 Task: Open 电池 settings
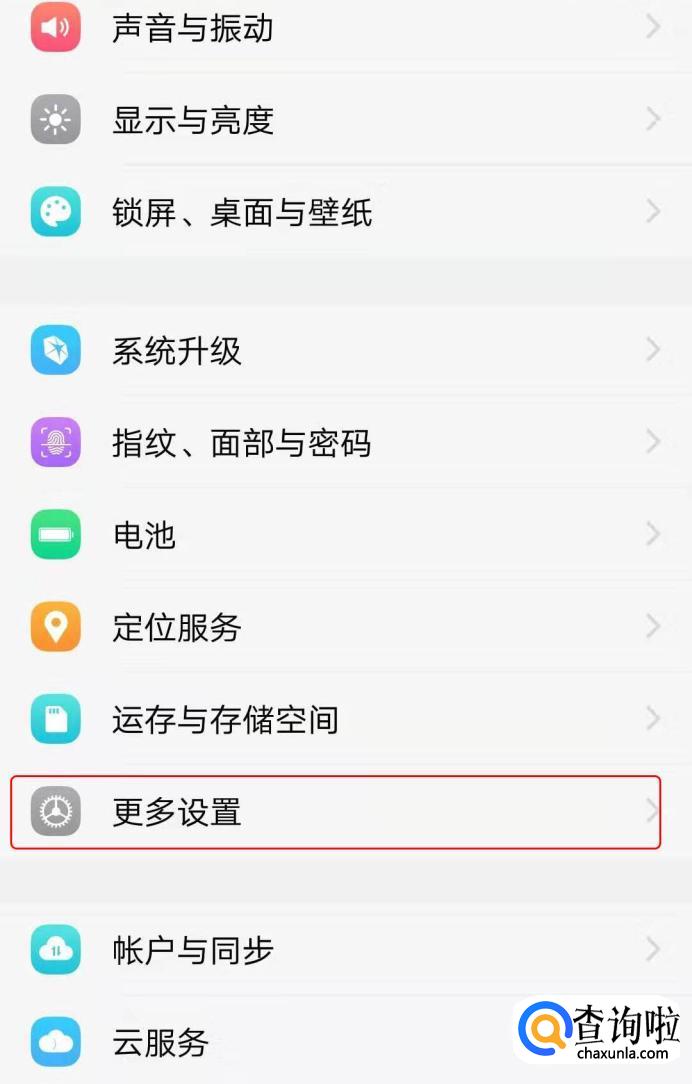[x=346, y=534]
